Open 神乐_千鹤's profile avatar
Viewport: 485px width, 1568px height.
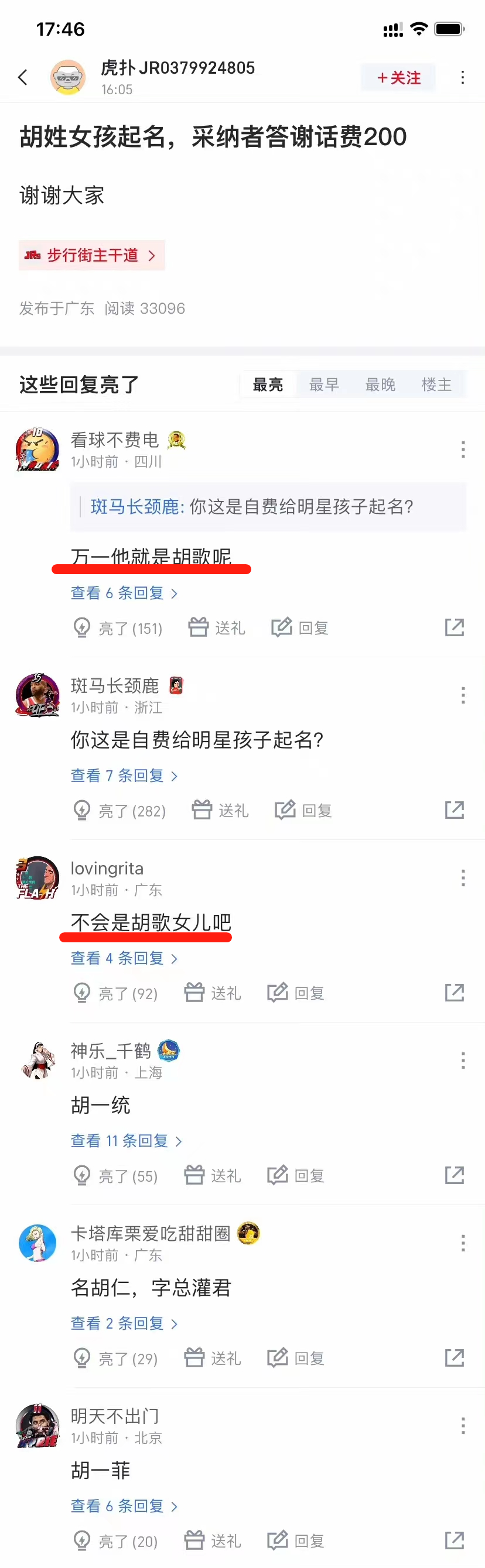37,1061
